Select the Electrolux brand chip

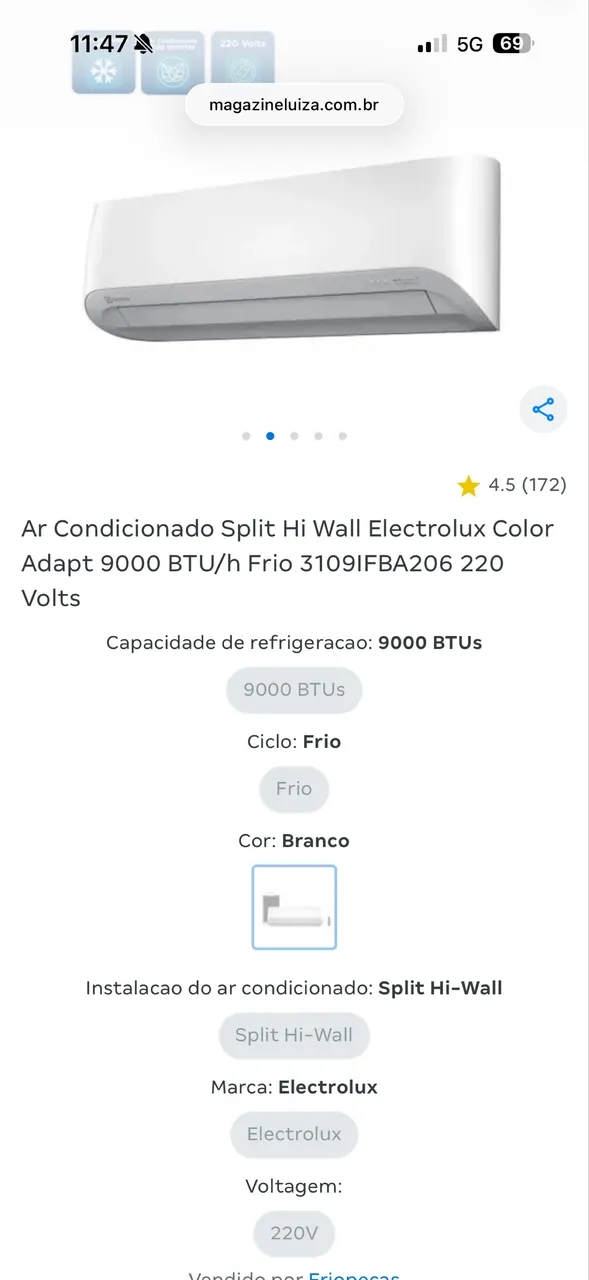294,1134
